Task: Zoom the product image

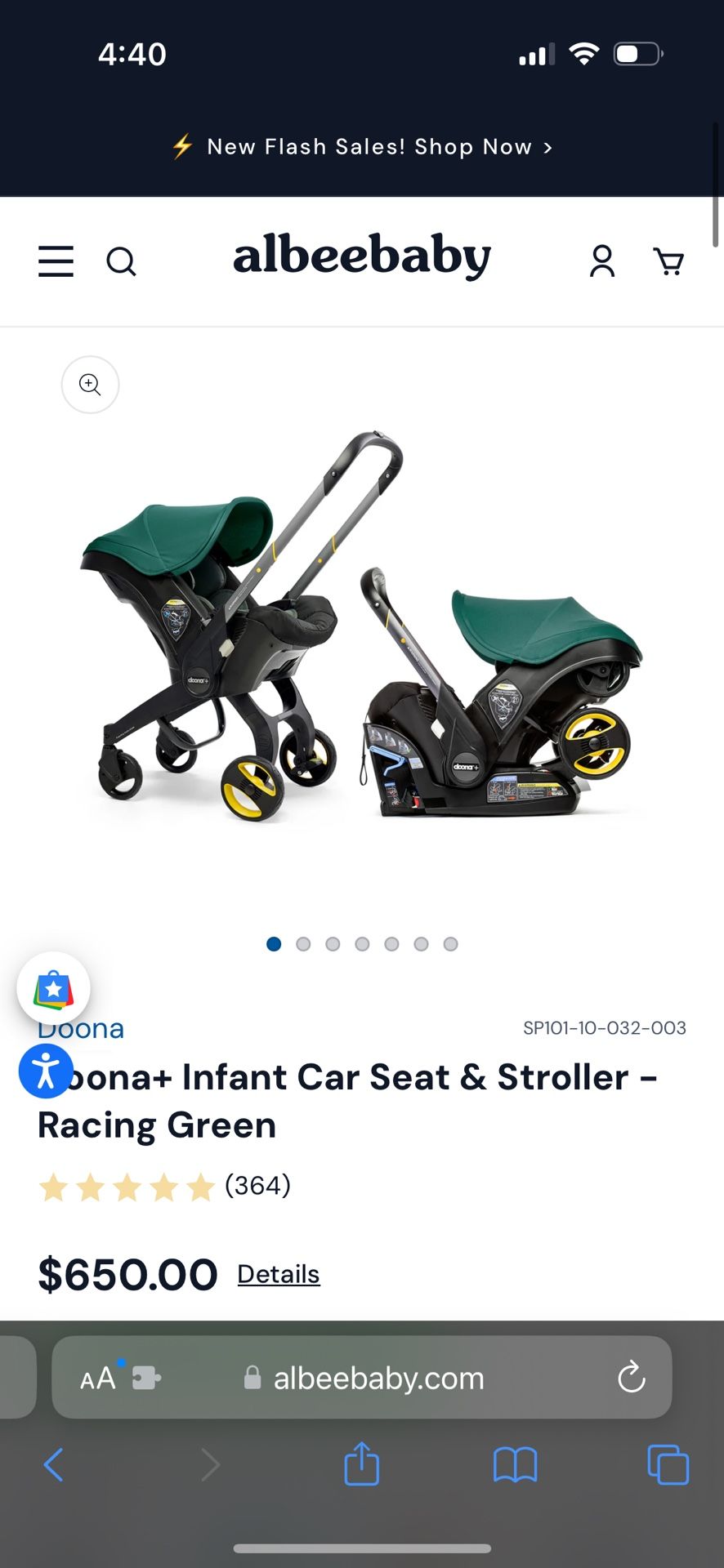Action: coord(91,385)
